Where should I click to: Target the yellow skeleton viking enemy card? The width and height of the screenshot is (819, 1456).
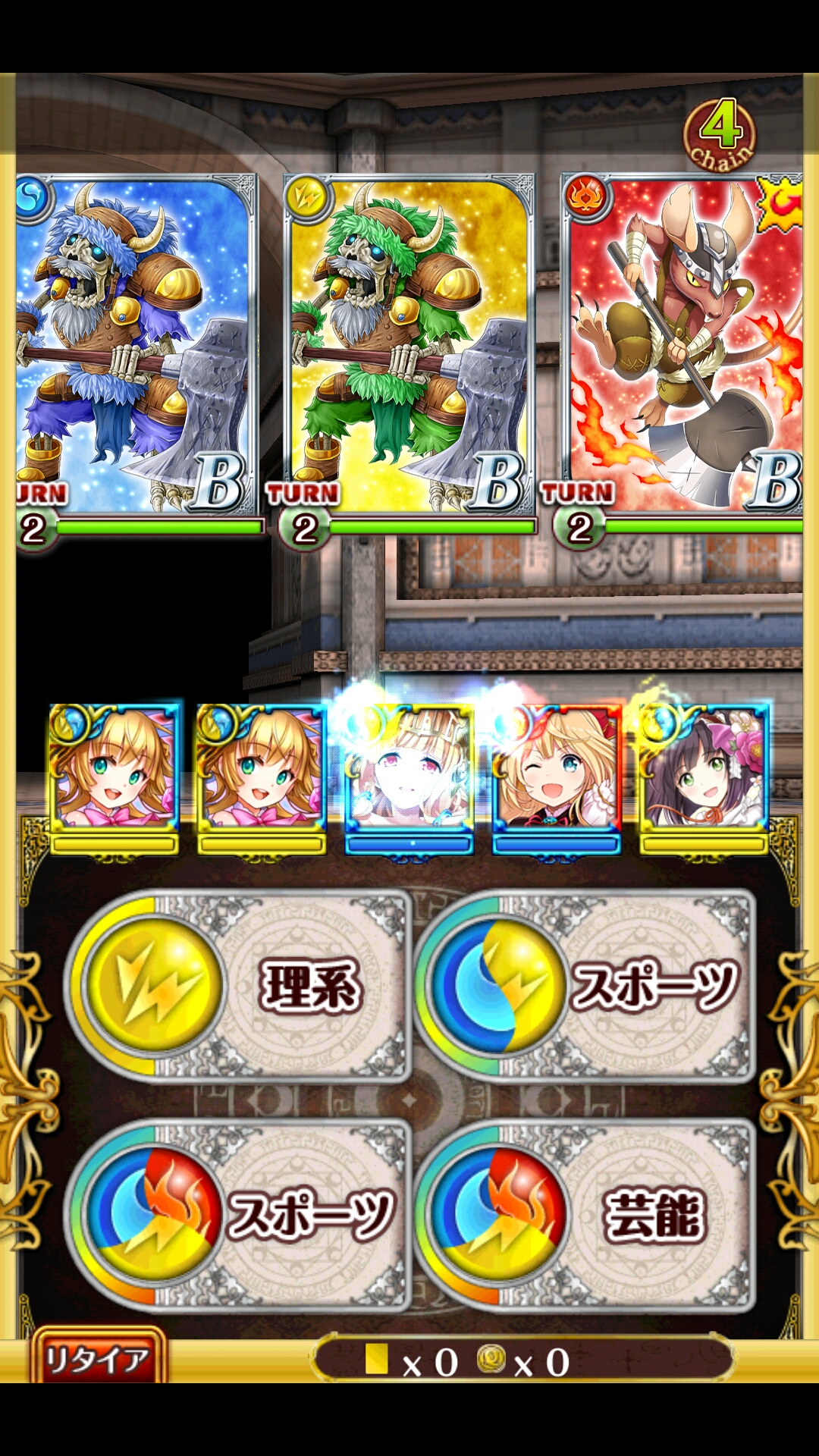(x=409, y=345)
